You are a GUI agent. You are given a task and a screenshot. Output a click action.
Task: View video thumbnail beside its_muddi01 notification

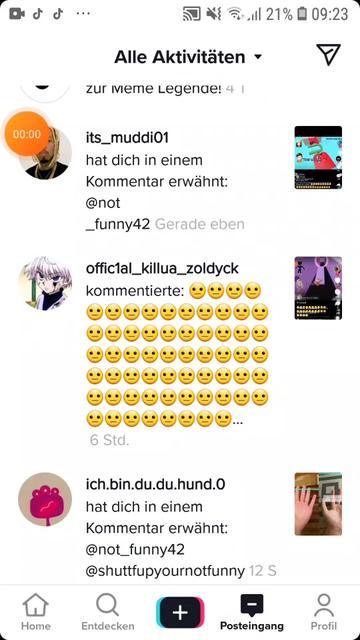(x=318, y=158)
